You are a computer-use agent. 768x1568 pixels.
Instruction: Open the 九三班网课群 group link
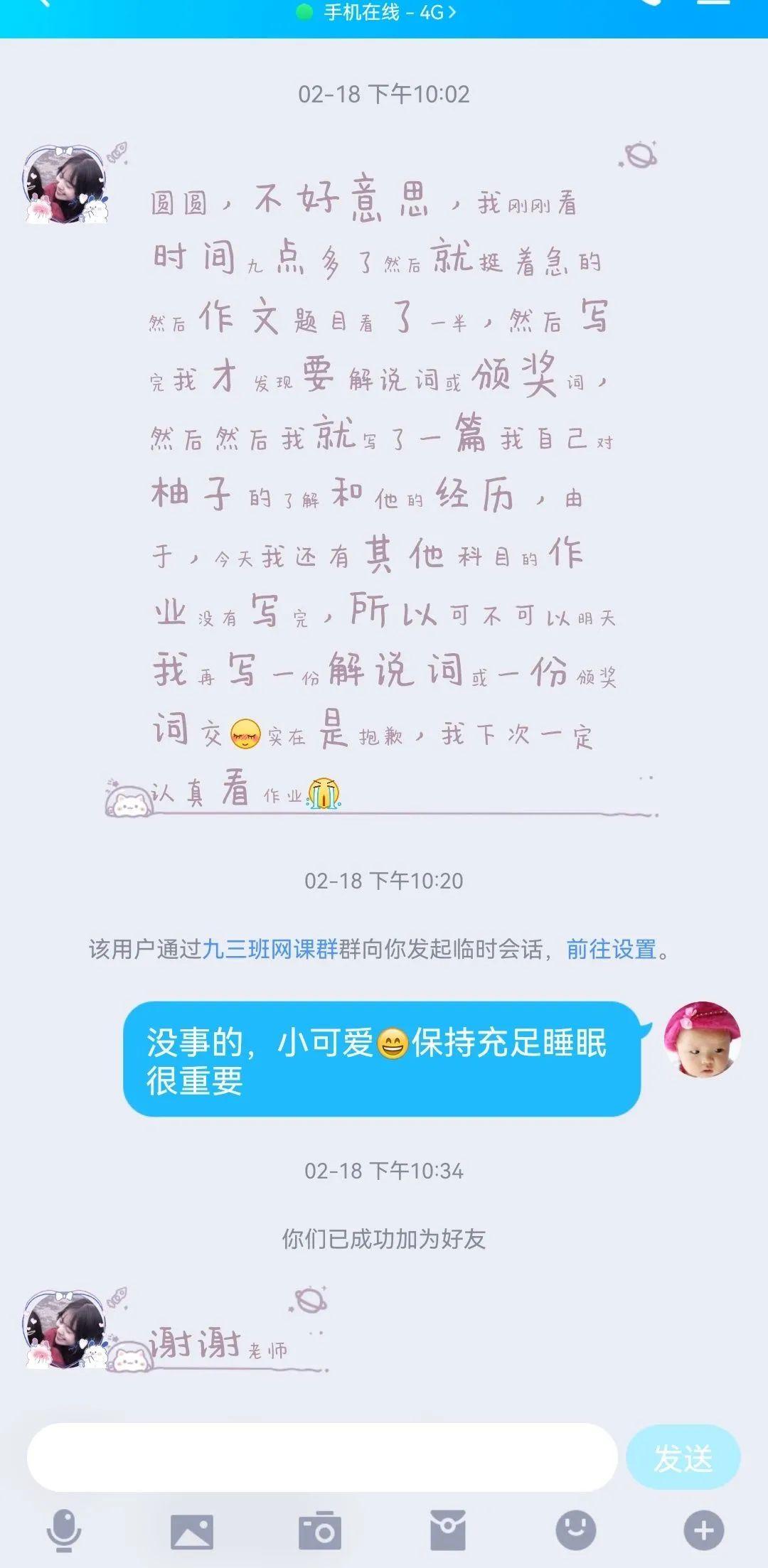point(270,949)
